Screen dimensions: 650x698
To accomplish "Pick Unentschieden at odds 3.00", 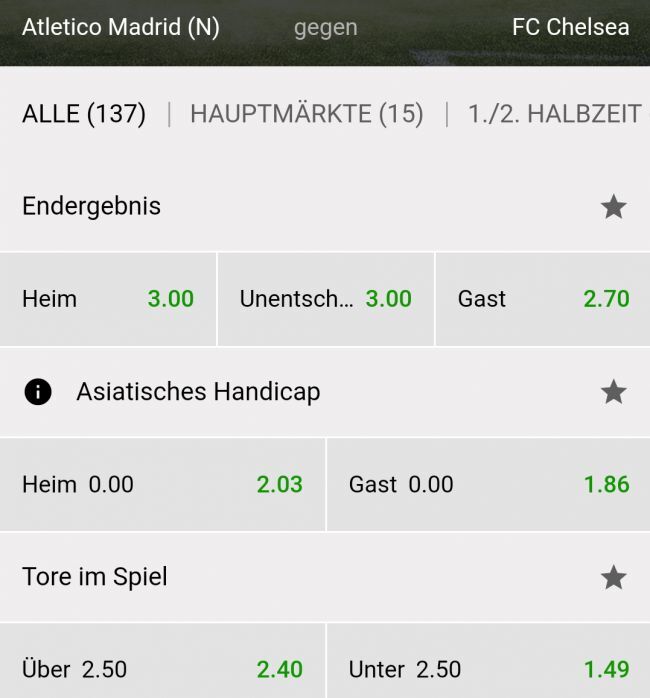I will [x=326, y=299].
